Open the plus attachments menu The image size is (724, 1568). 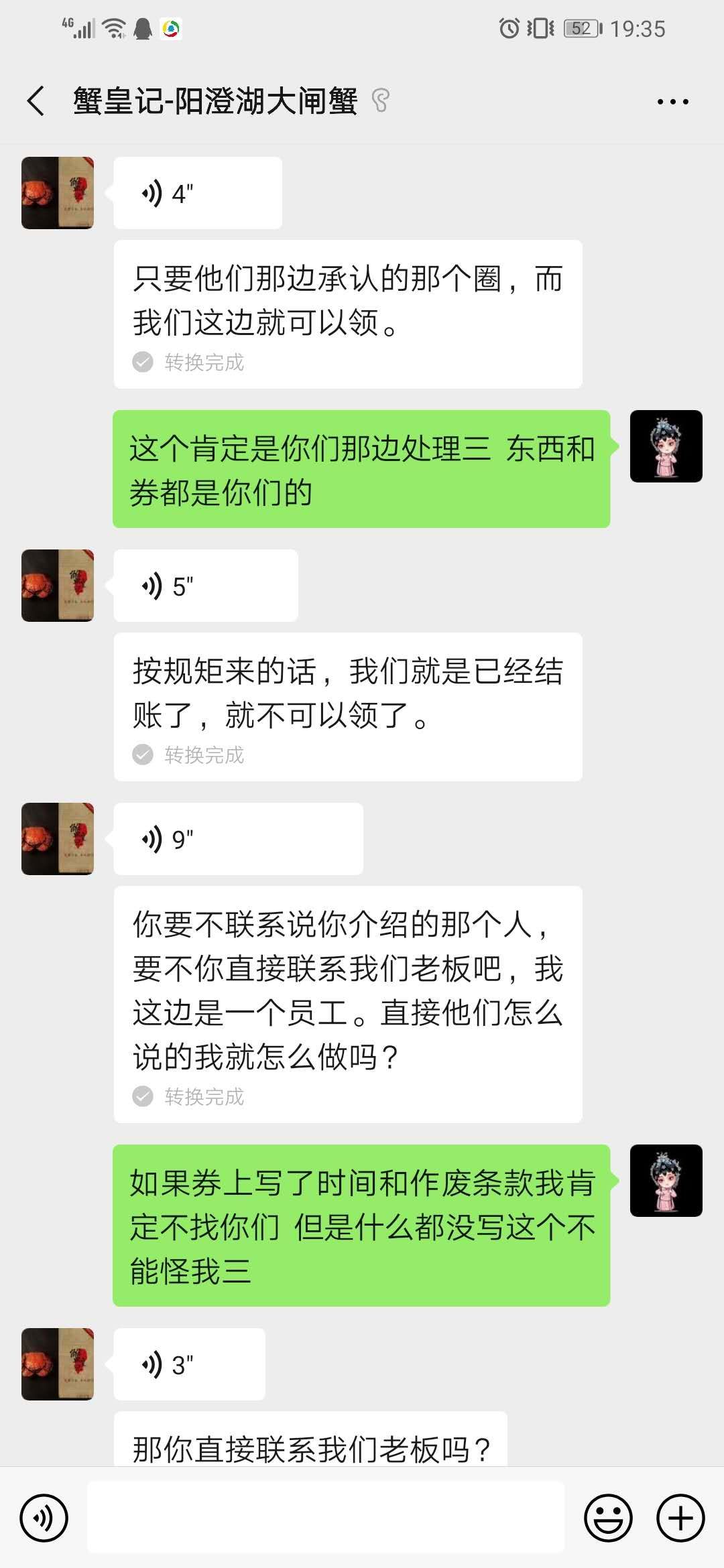pos(680,1518)
